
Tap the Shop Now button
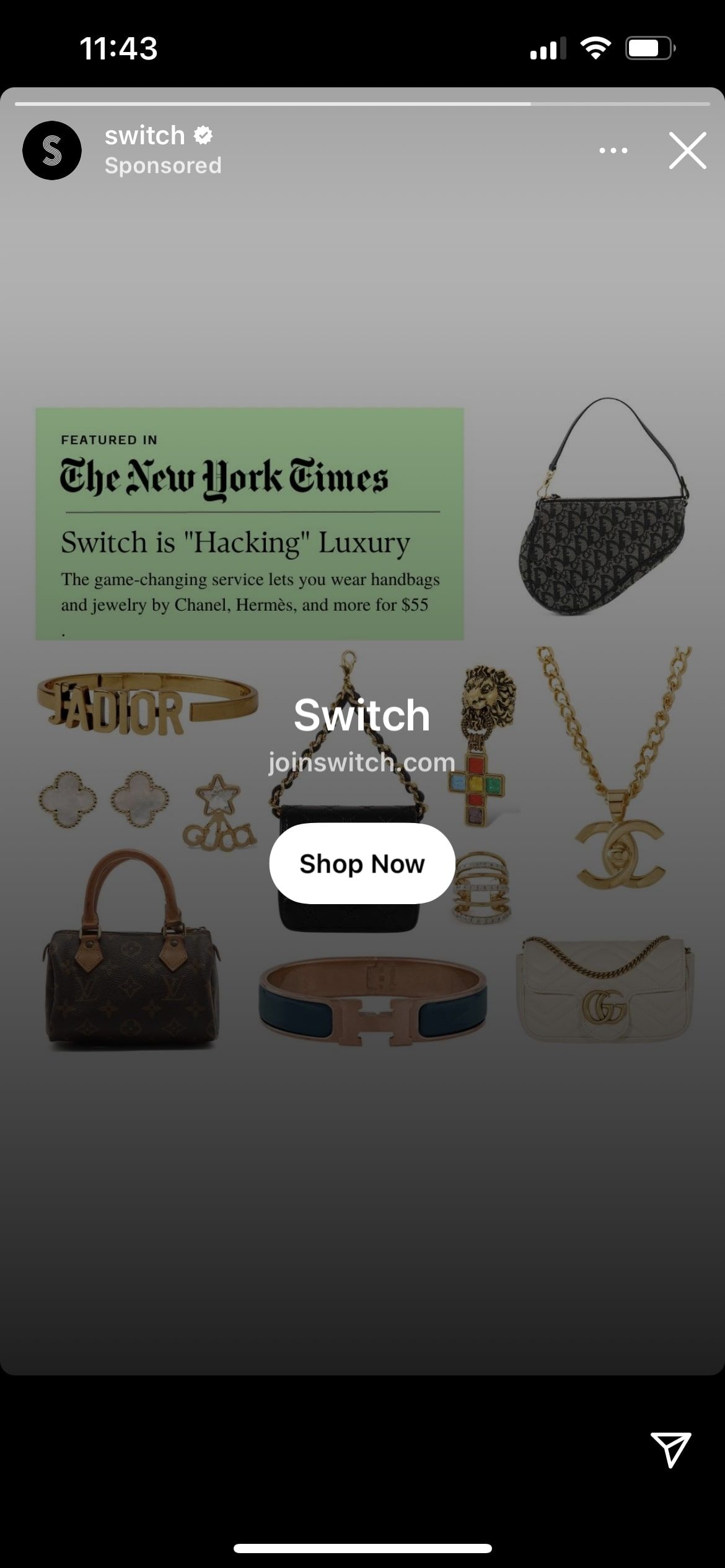362,863
